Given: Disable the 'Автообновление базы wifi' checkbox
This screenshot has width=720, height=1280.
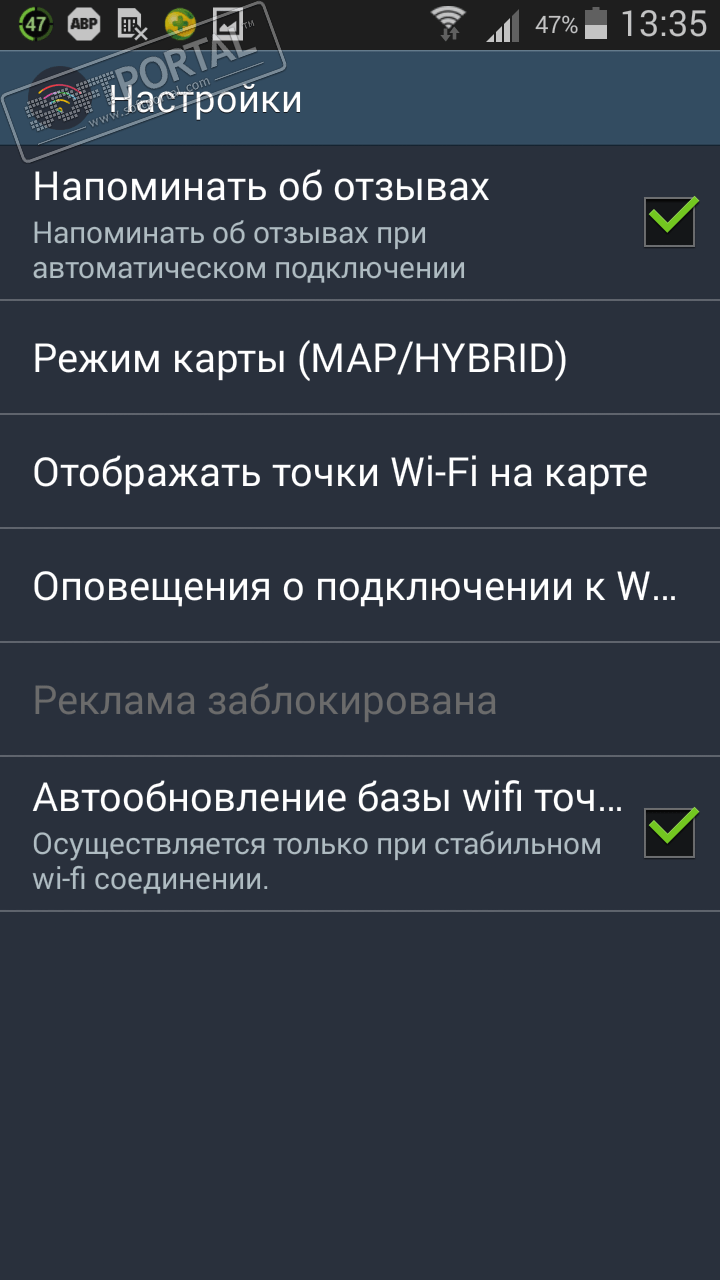Looking at the screenshot, I should 669,832.
